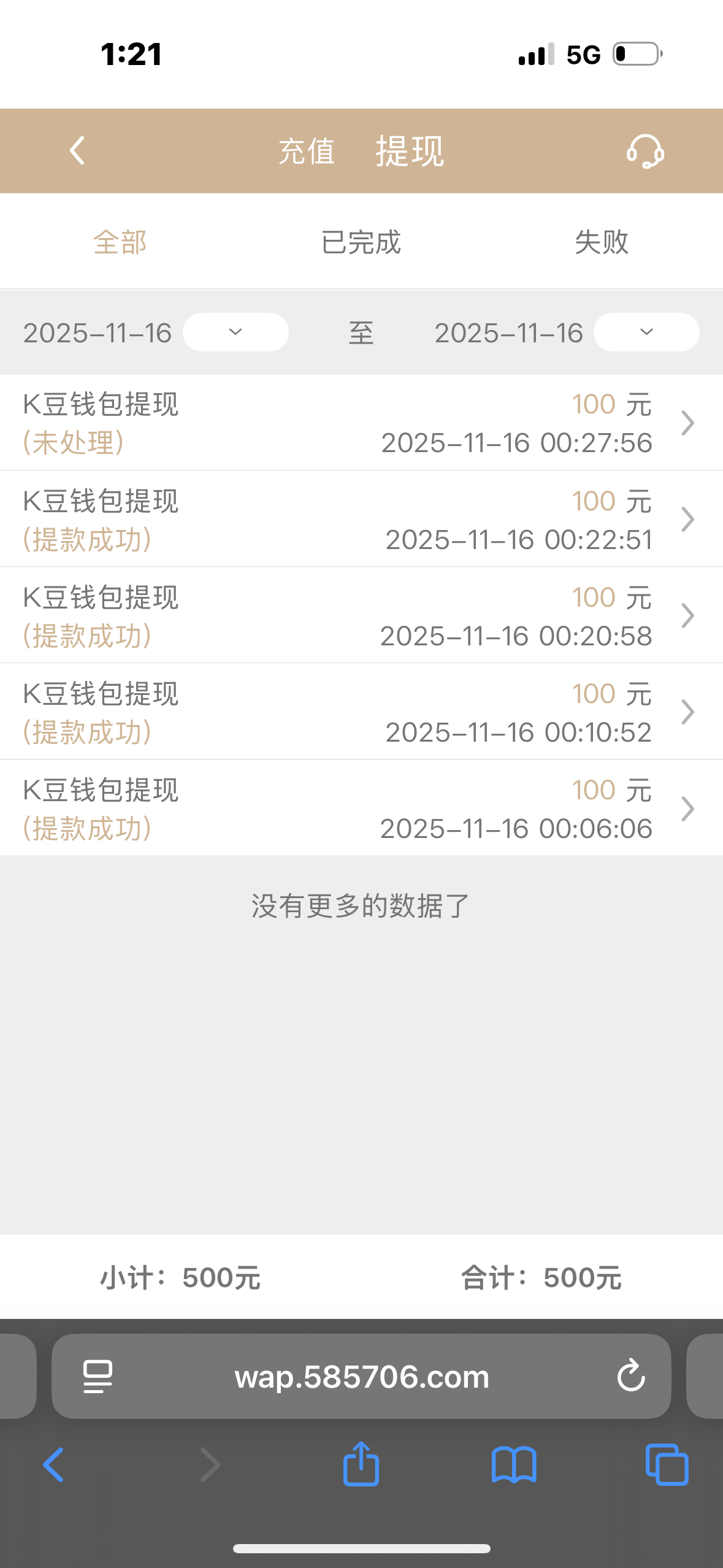
Task: Open Safari bookmarks
Action: pos(514,1464)
